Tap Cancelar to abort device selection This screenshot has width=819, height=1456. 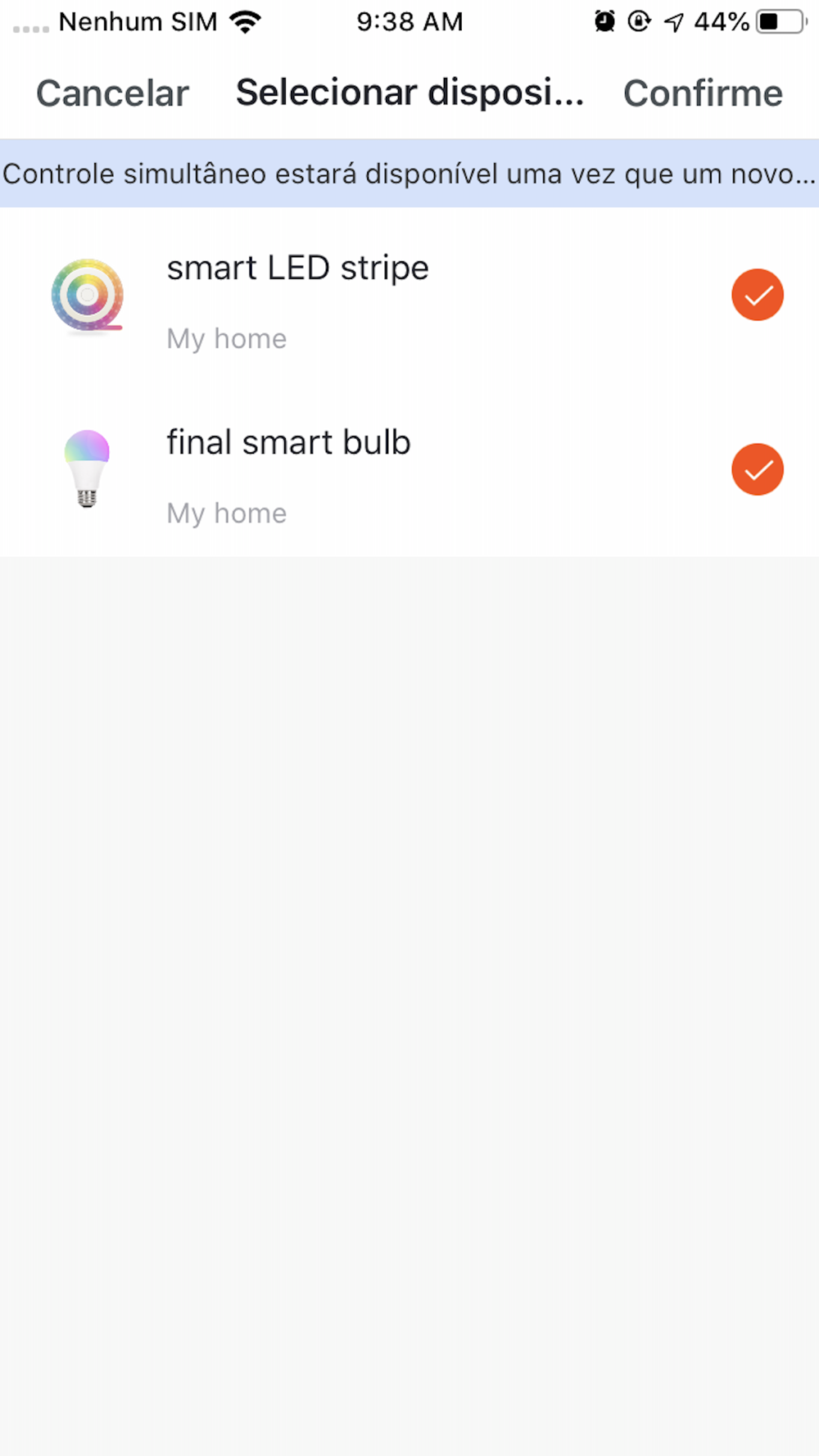(112, 93)
